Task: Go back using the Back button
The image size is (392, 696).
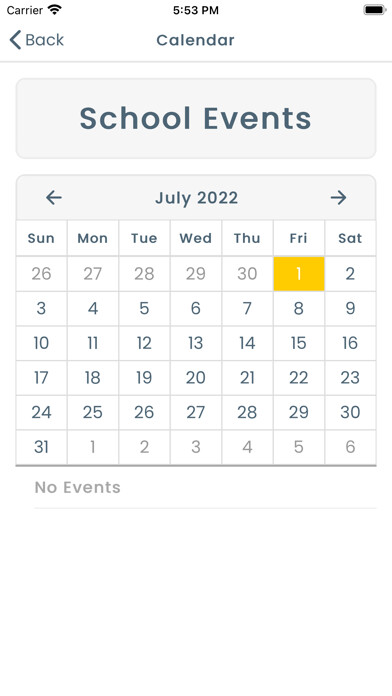Action: 36,40
